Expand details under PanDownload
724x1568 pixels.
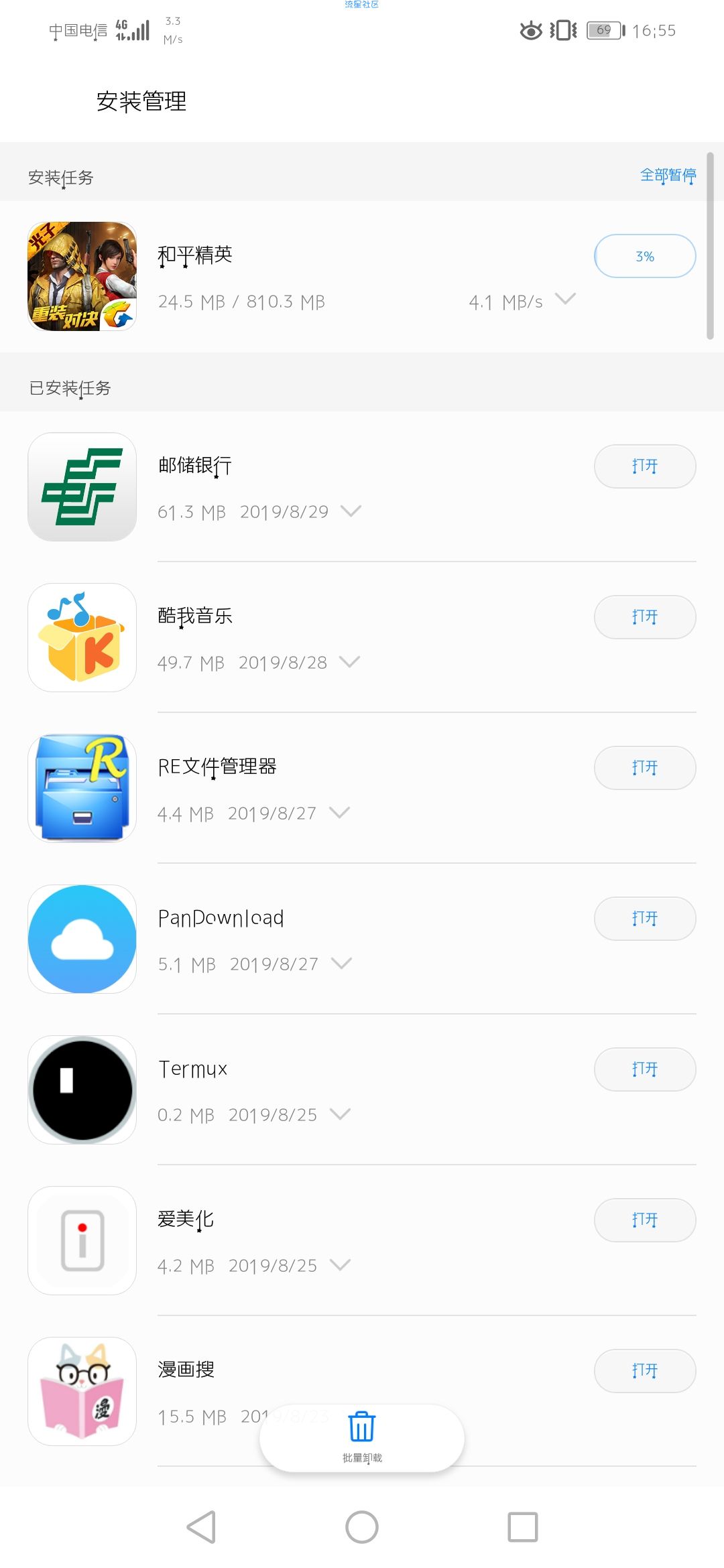[x=341, y=964]
